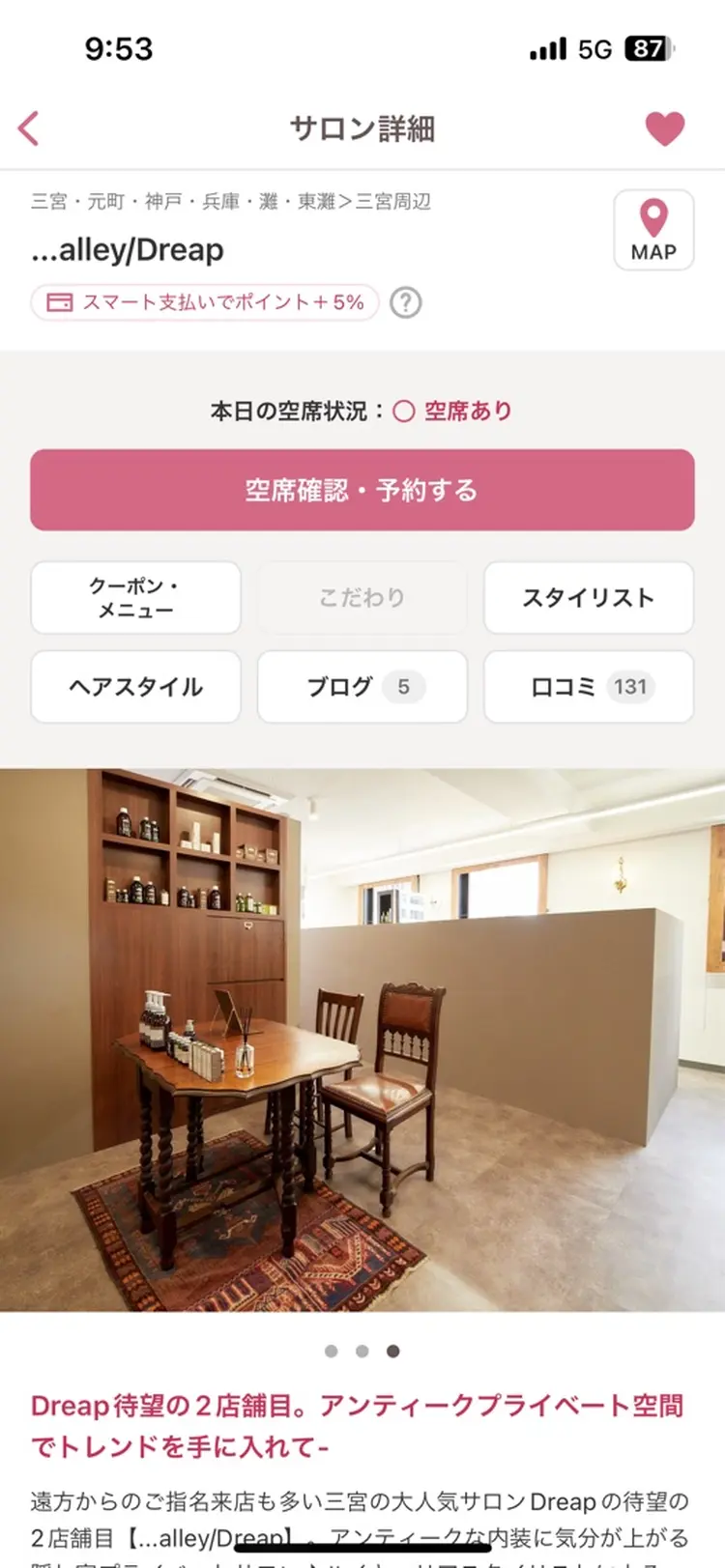Select the third carousel dot
This screenshot has height=1568, width=725.
coord(392,1352)
